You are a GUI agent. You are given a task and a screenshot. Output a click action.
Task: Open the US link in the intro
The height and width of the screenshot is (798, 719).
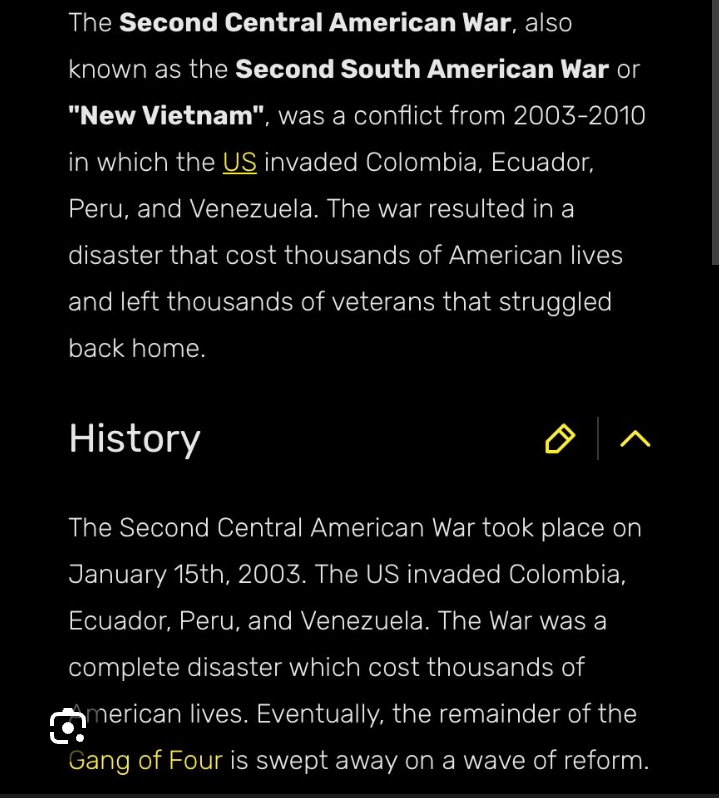(239, 162)
